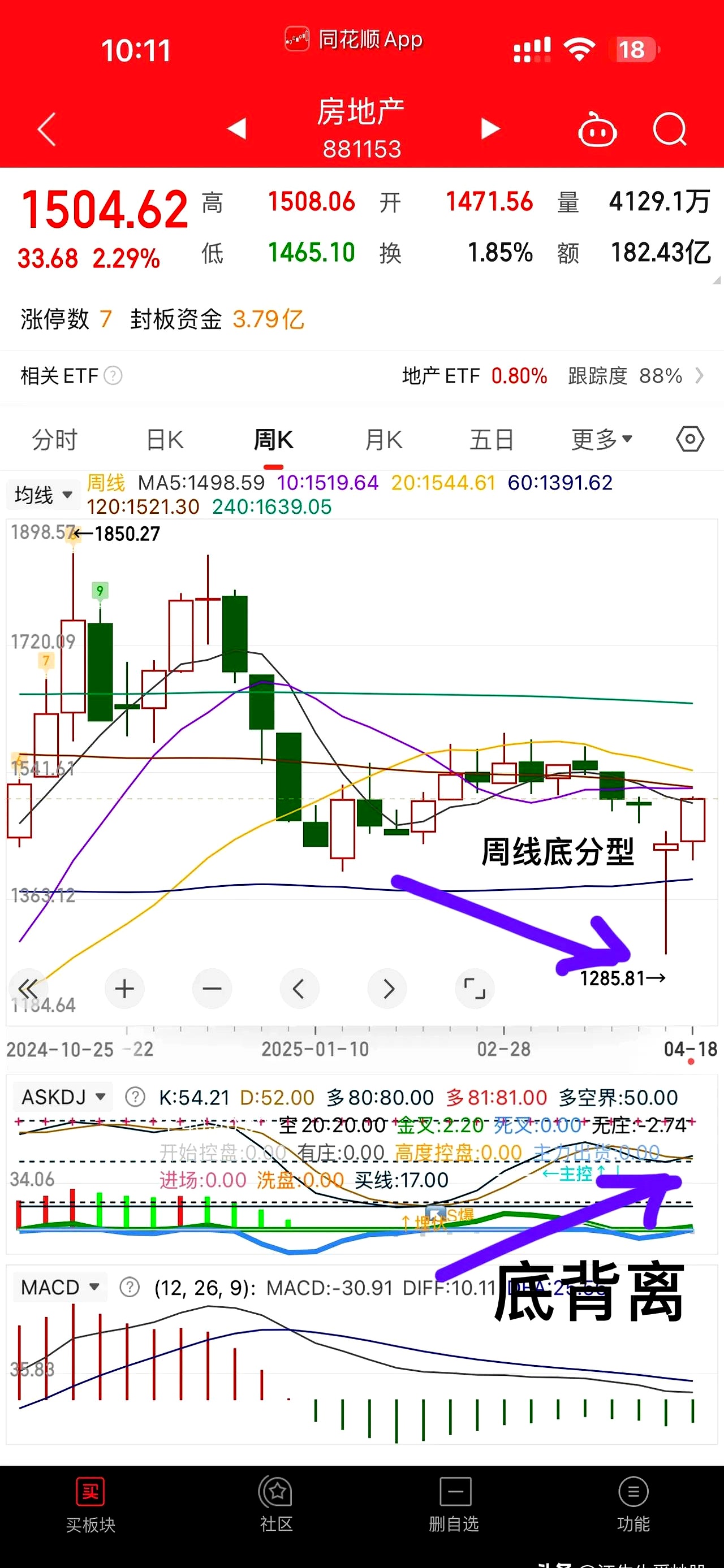Zoom in the chart with plus

pyautogui.click(x=124, y=989)
